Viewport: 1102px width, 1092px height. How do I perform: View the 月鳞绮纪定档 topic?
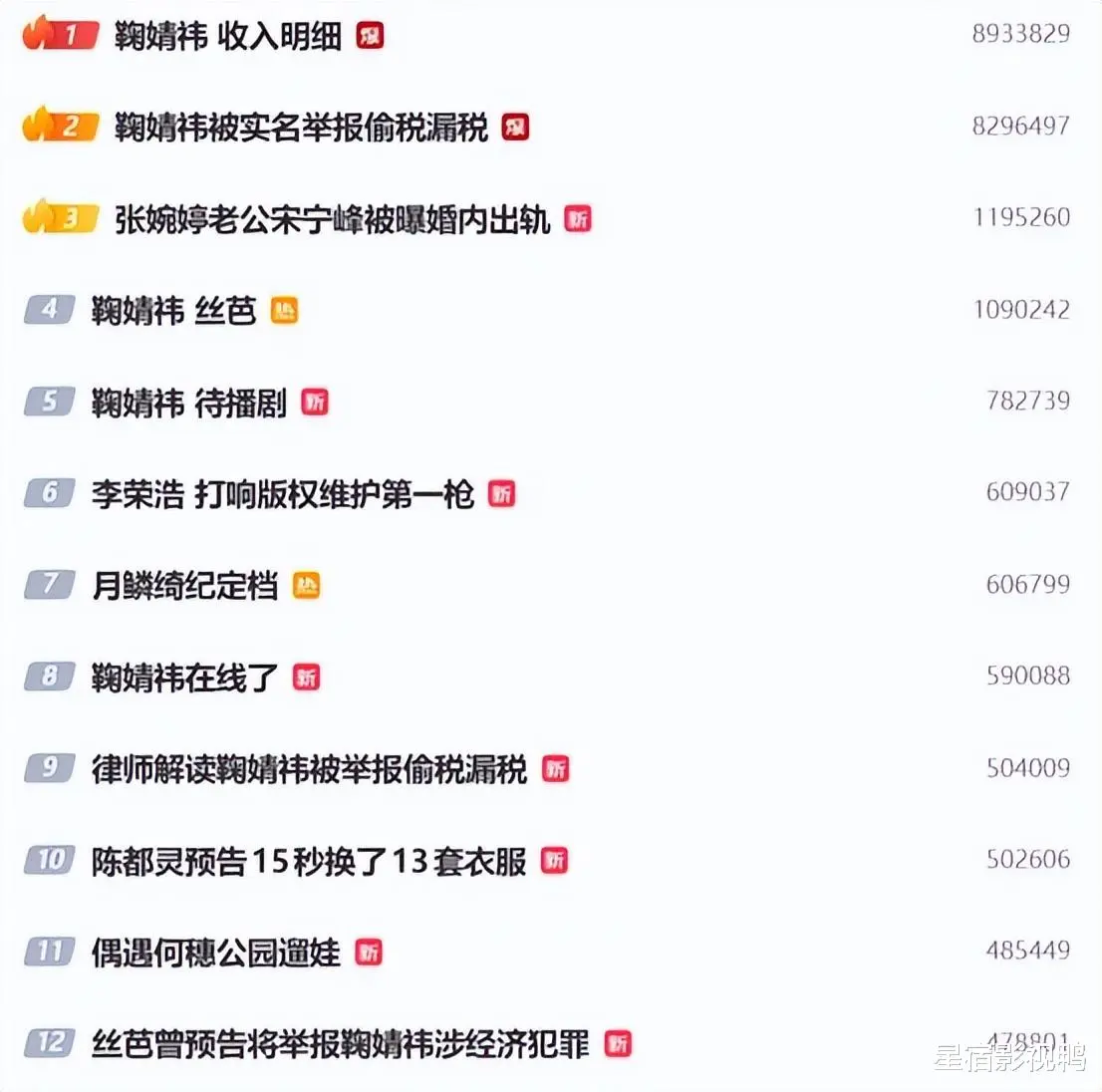[x=184, y=586]
